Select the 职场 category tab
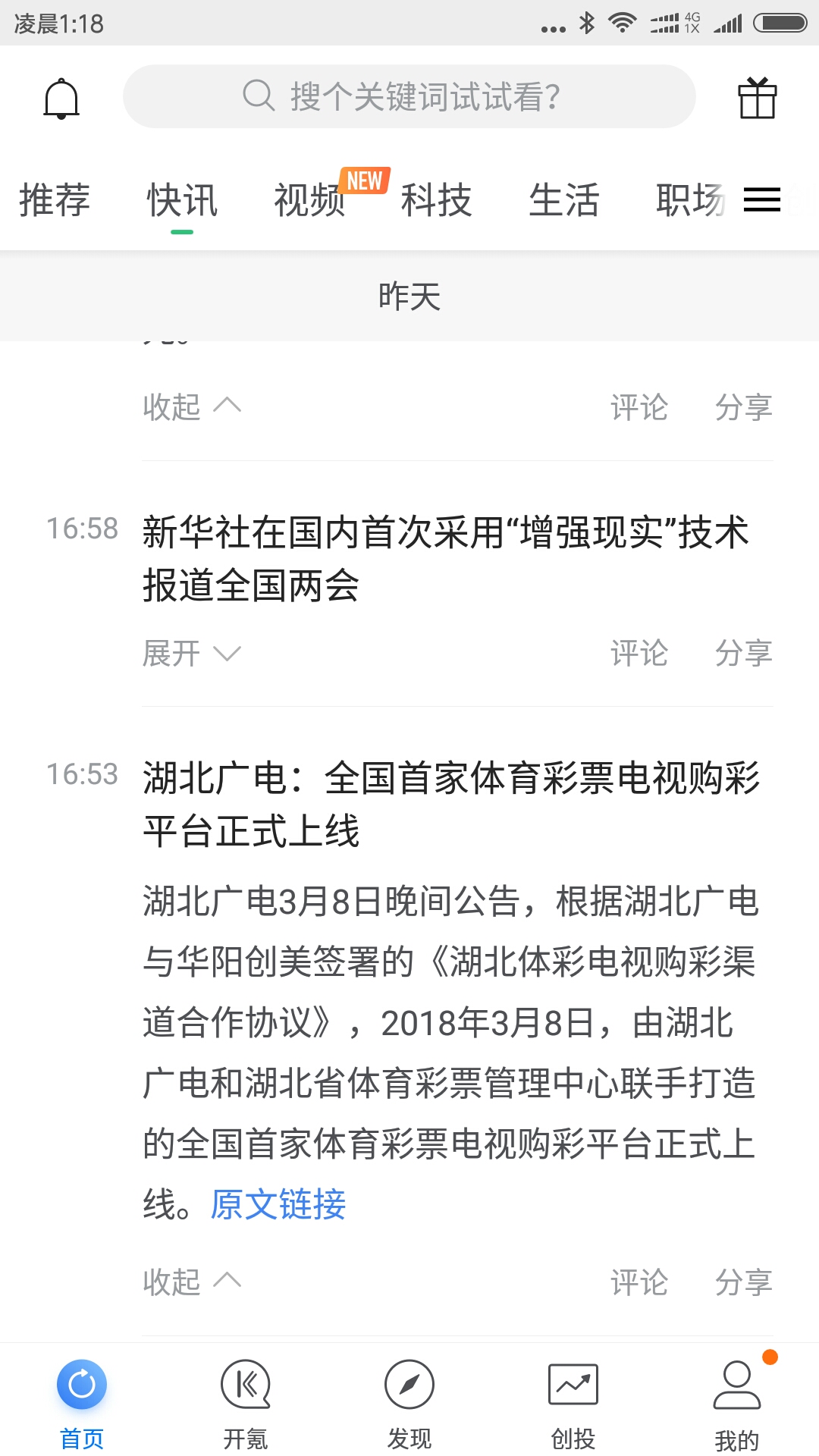Viewport: 819px width, 1456px height. 690,200
